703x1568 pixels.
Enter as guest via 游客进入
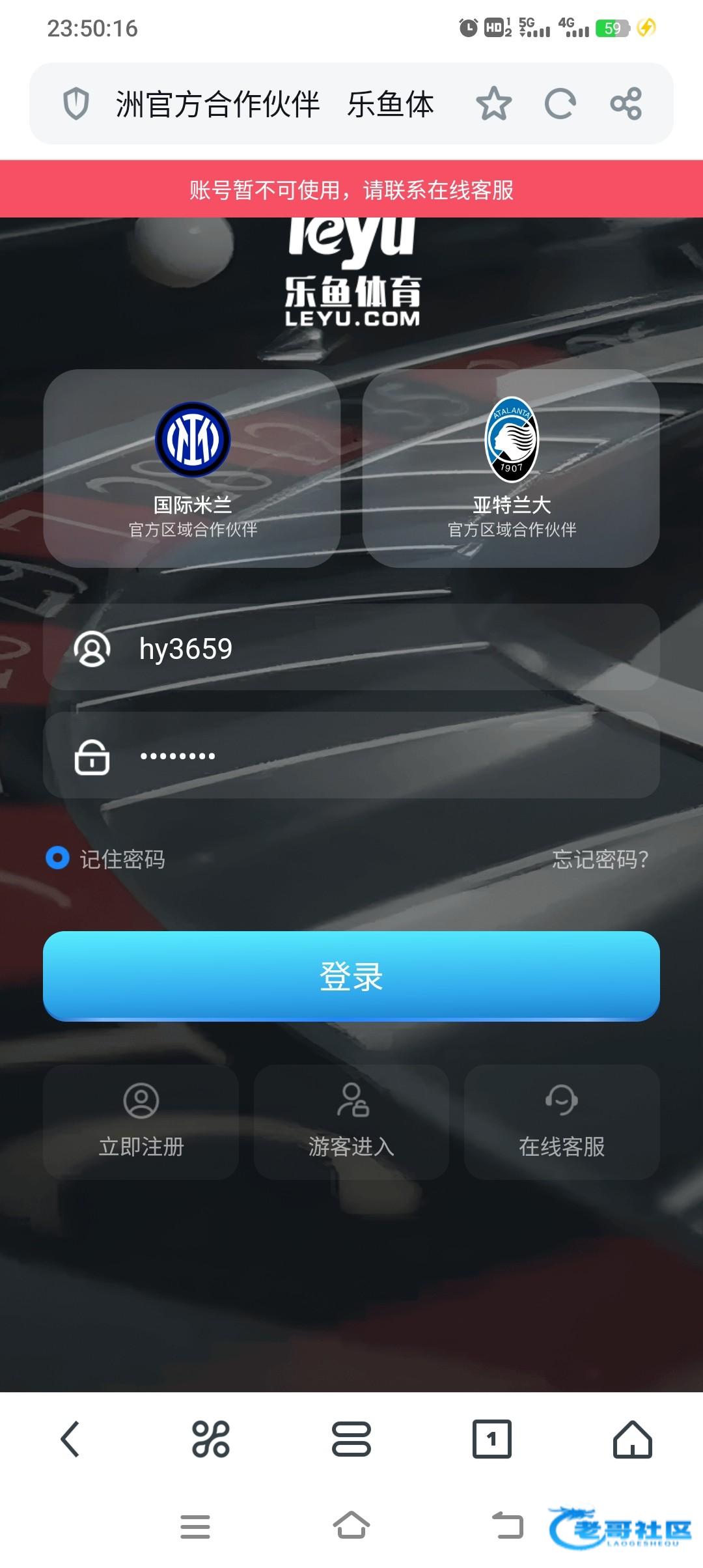click(351, 1122)
